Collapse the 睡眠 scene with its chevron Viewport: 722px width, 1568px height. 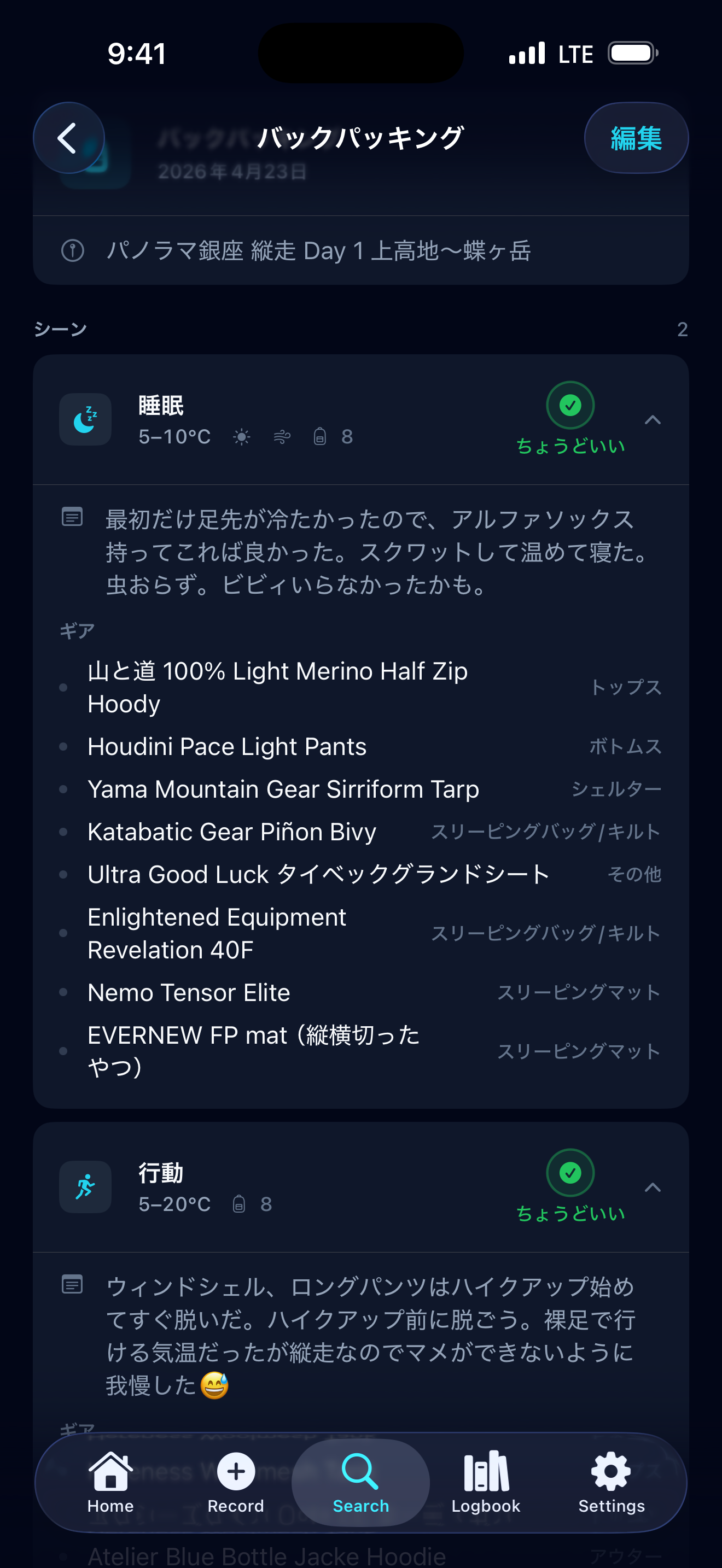[x=652, y=420]
